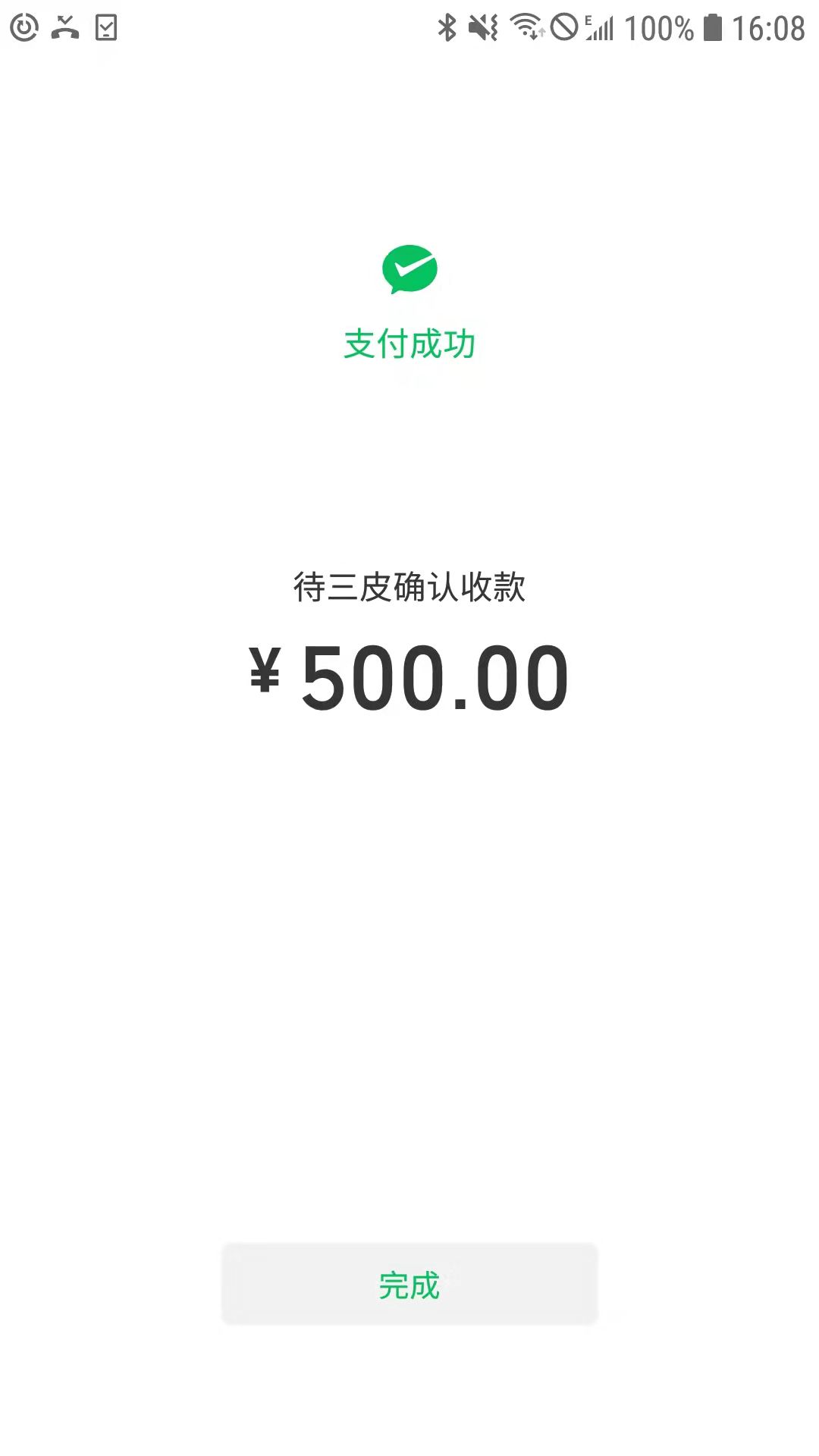Viewport: 819px width, 1456px height.
Task: Tap the 完成 button to finish
Action: [409, 1284]
